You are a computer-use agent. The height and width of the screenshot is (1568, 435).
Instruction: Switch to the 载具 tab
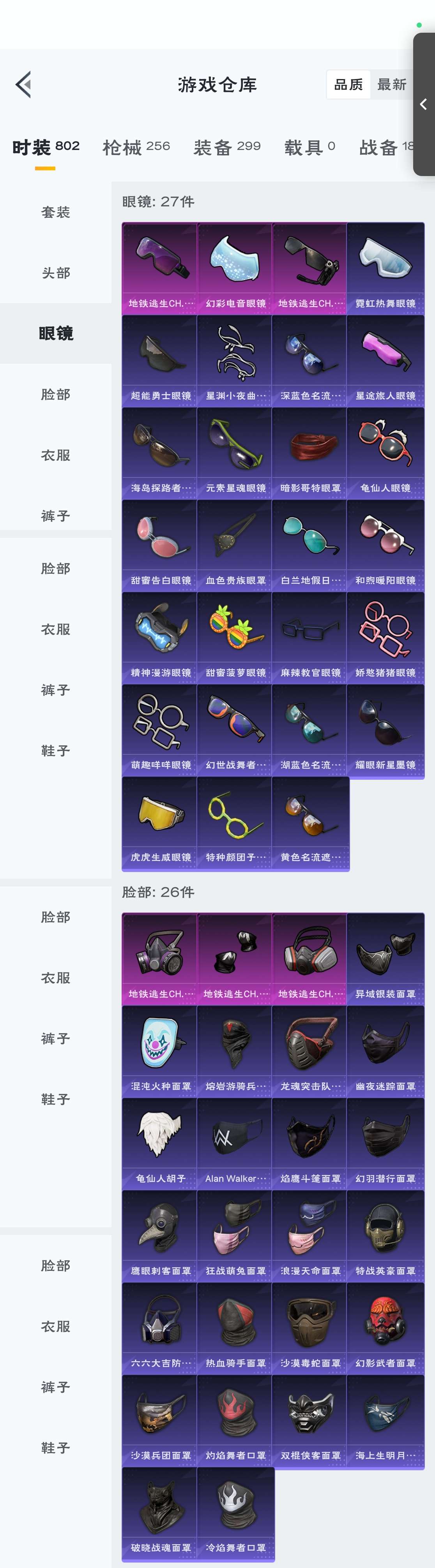pyautogui.click(x=309, y=147)
